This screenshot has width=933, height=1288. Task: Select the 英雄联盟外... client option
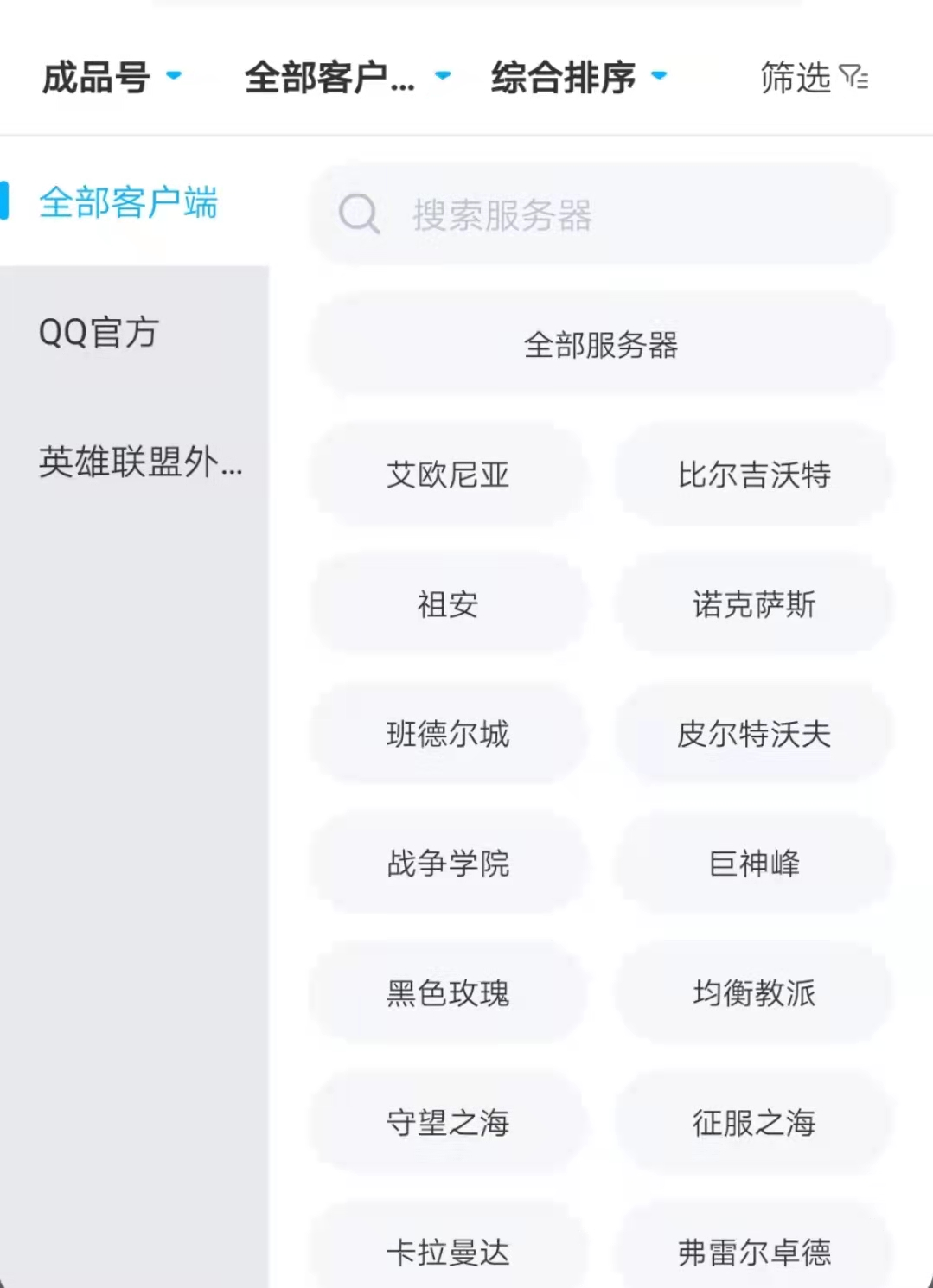click(140, 462)
